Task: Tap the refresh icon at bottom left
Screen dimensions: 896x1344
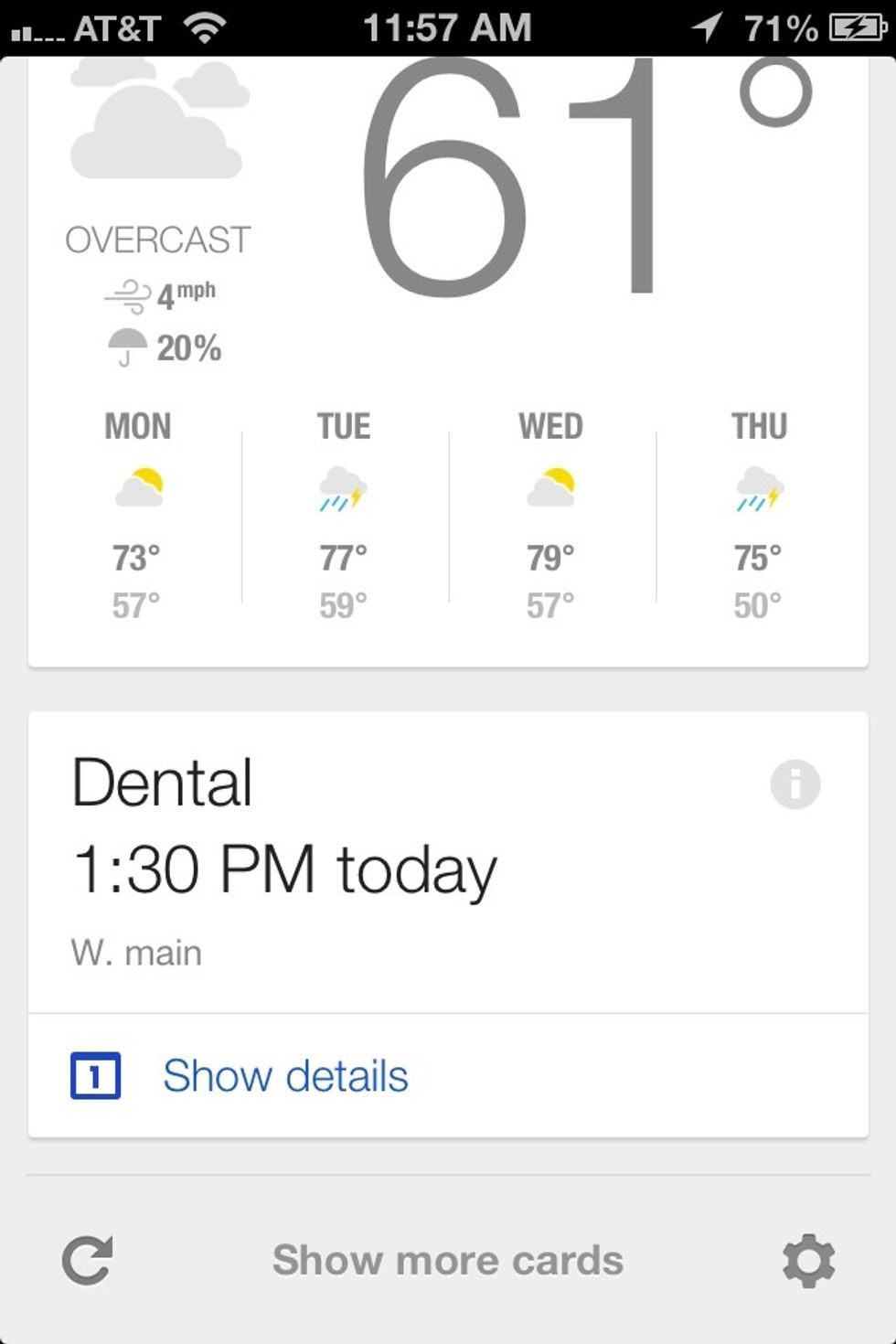Action: pos(87,1259)
